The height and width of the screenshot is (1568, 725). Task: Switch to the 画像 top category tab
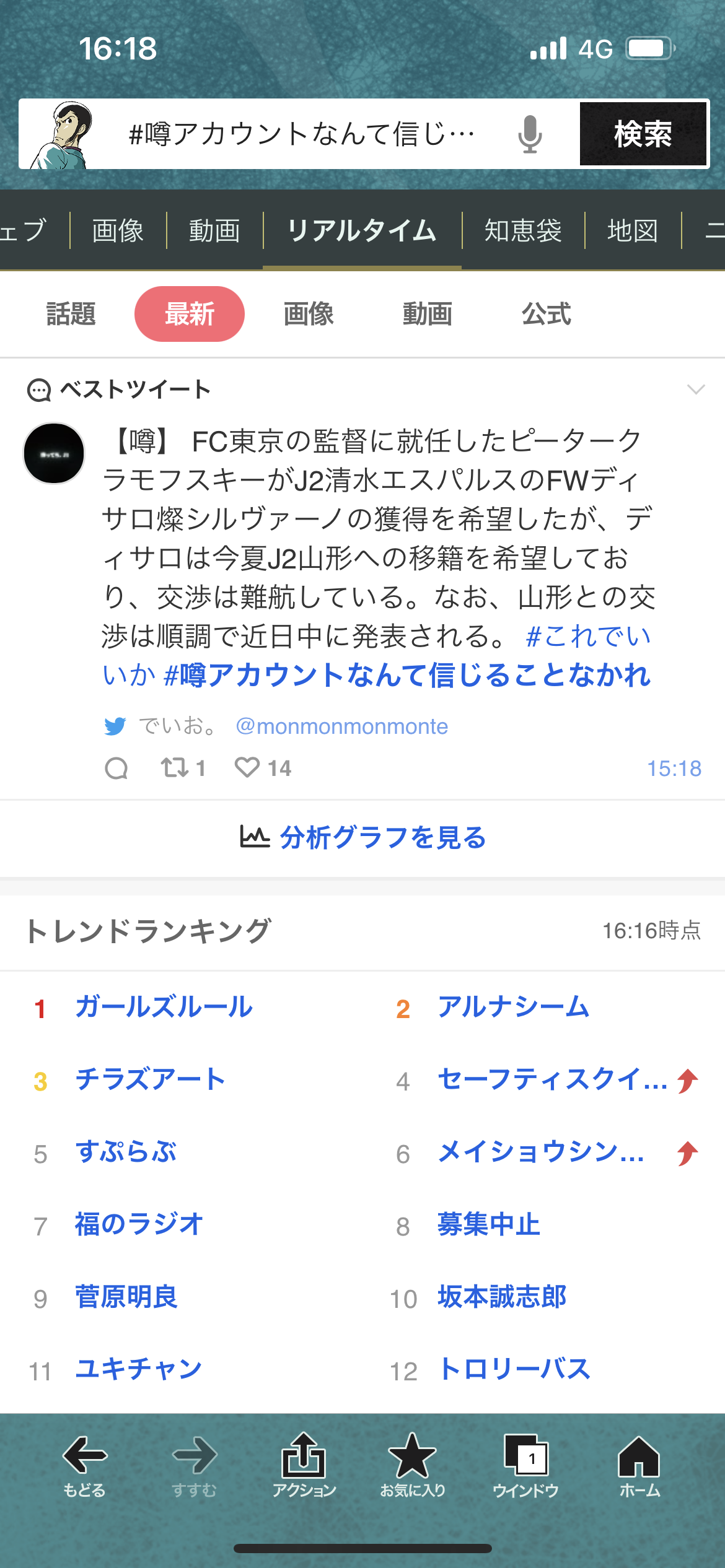[x=118, y=231]
